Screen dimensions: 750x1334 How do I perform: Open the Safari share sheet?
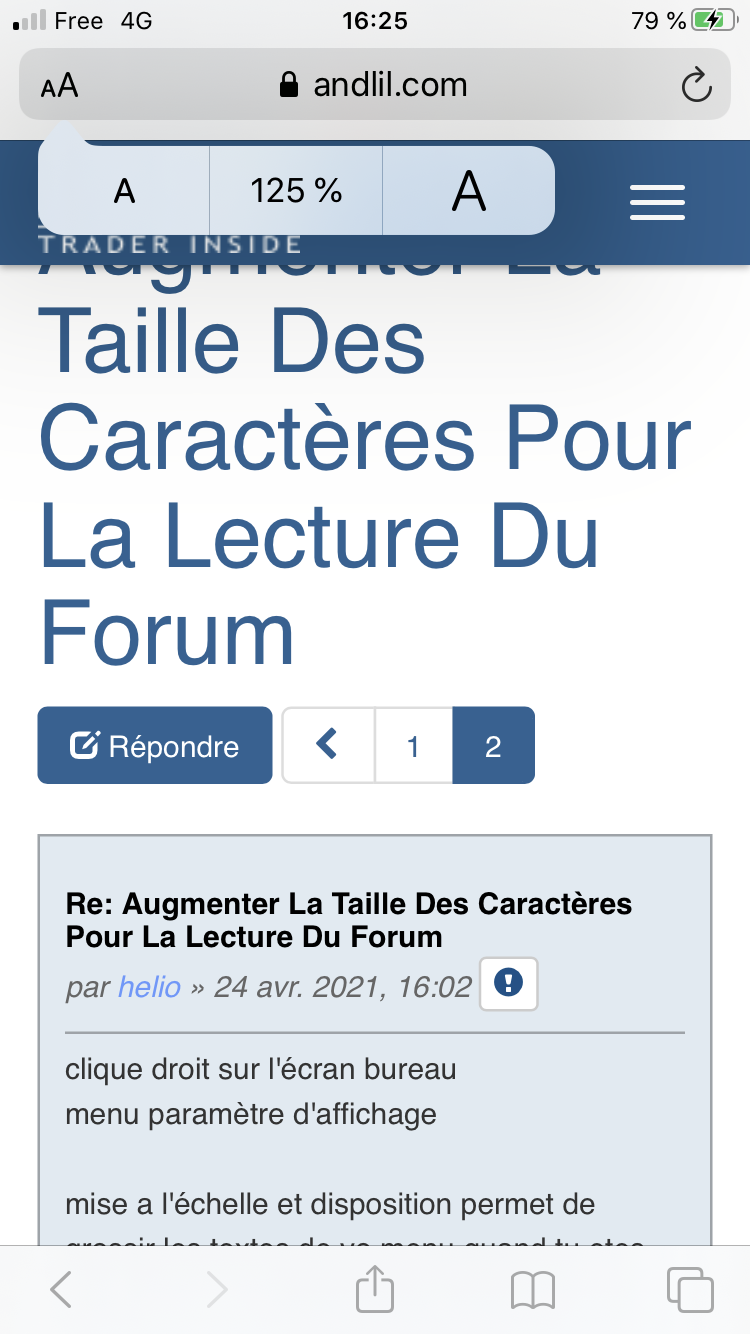point(375,1288)
